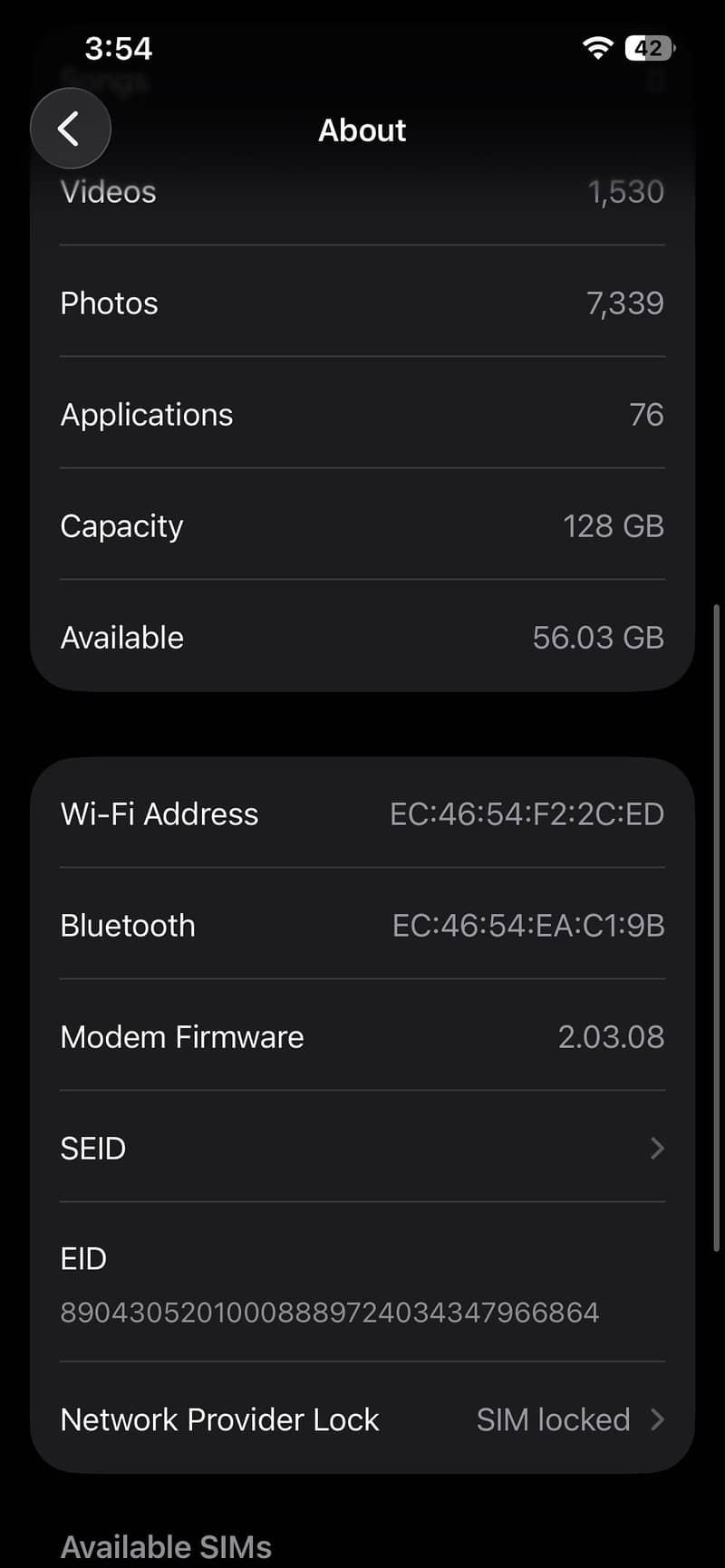
Task: Select the Wi-Fi Address row
Action: (362, 813)
